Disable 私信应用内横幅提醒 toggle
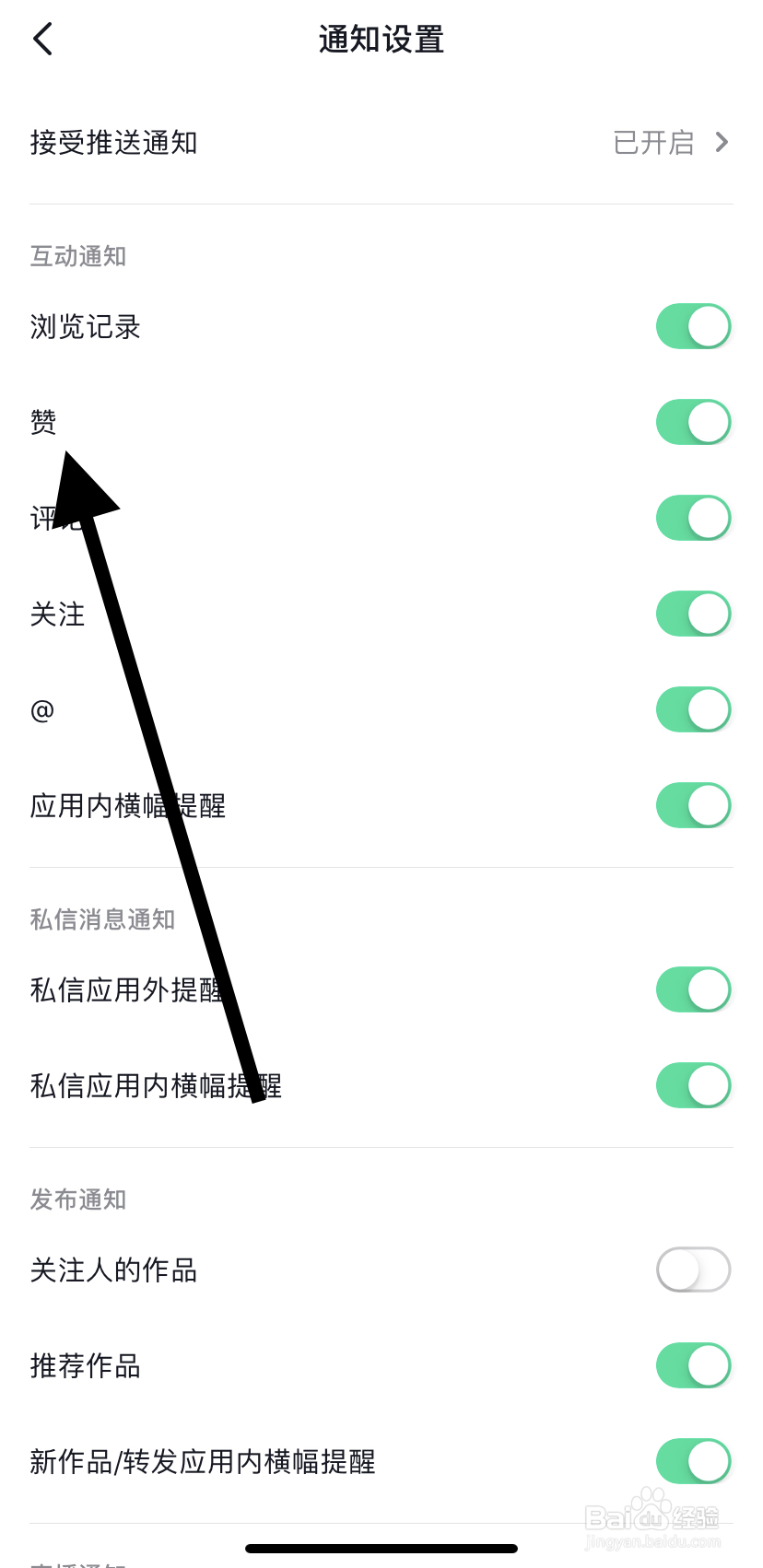 [693, 1085]
